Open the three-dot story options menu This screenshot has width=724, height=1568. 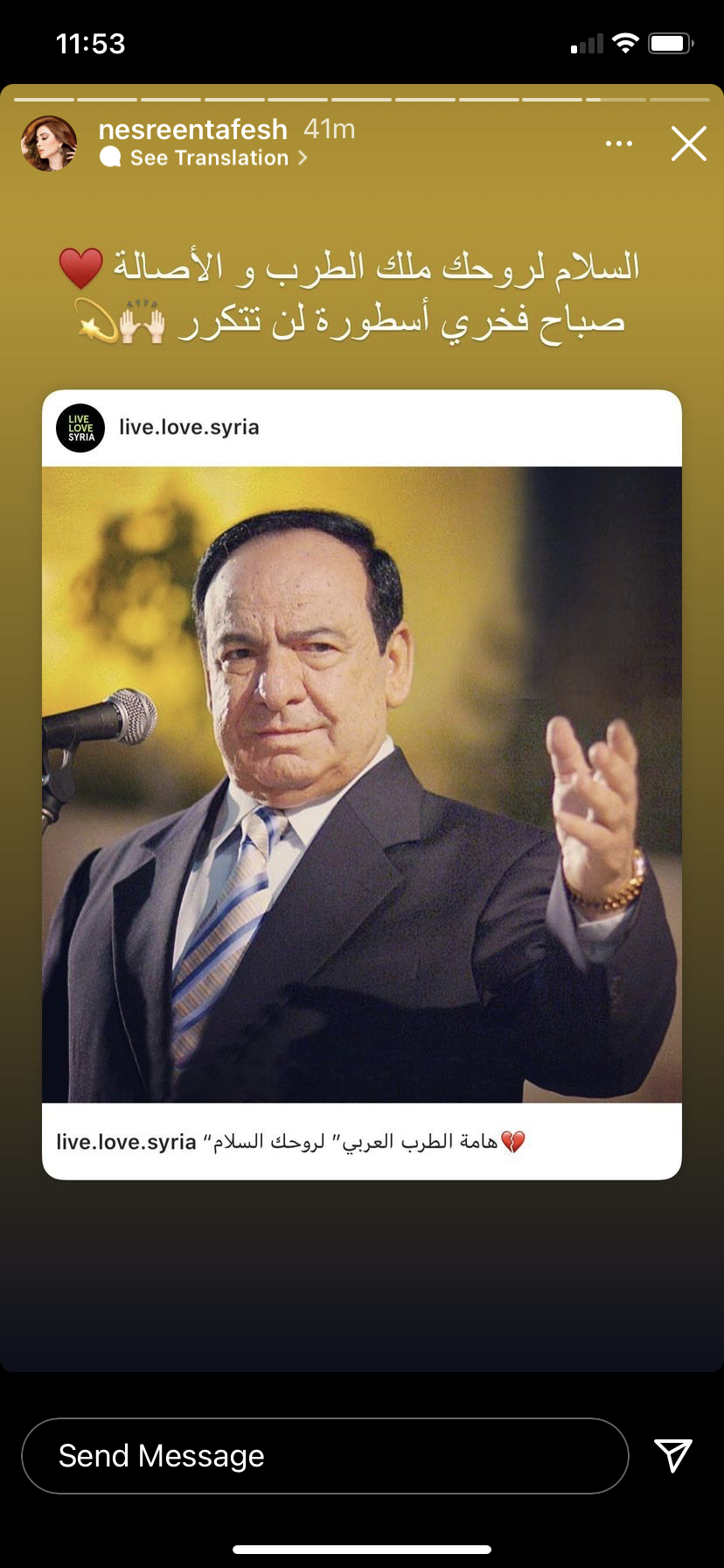[x=619, y=143]
